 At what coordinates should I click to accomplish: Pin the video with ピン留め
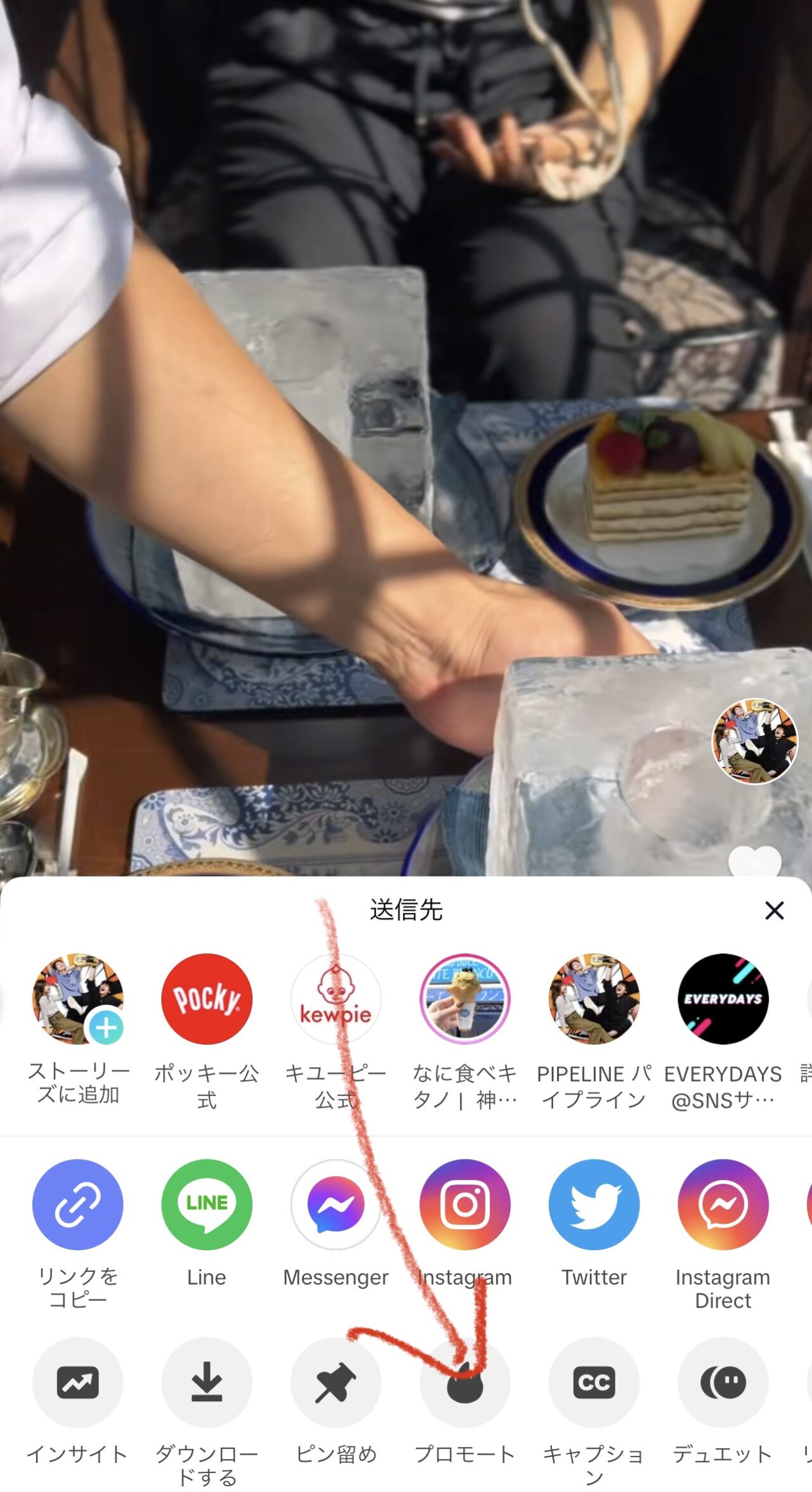pos(336,1382)
